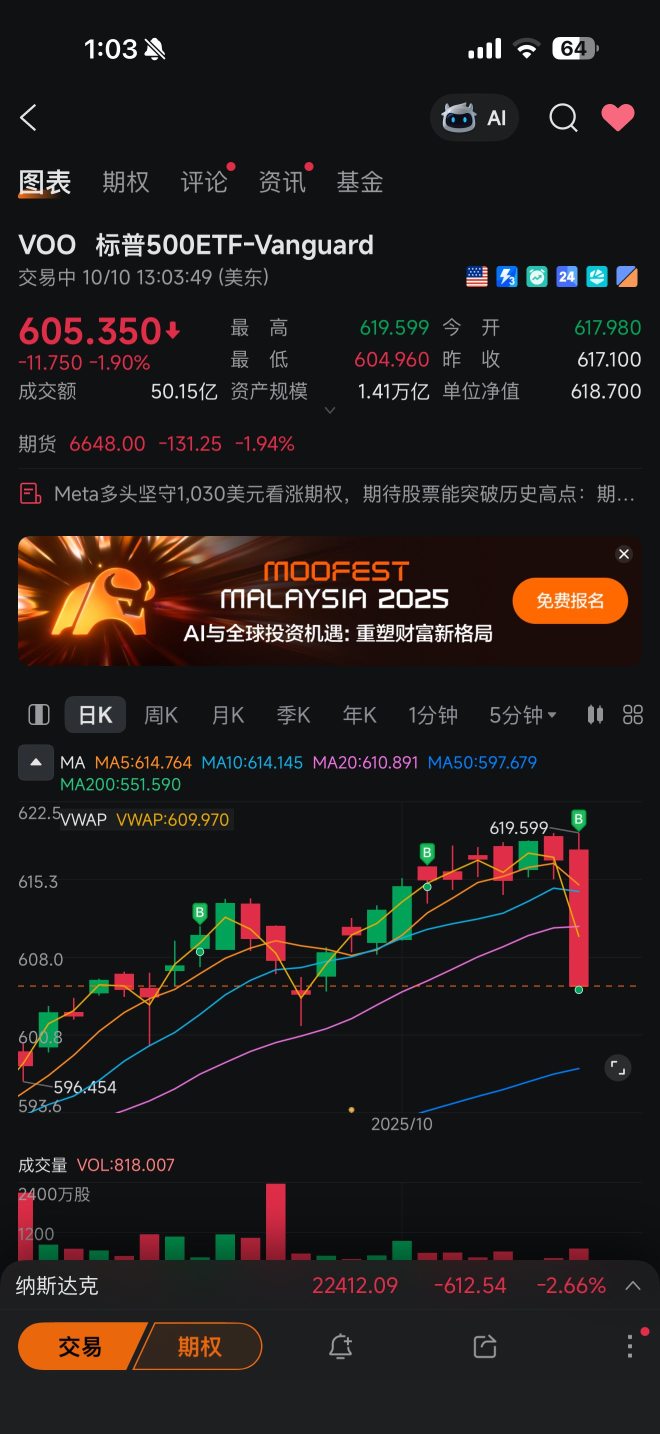The height and width of the screenshot is (1434, 660).
Task: Dismiss the Moofest Malaysia 2025 banner
Action: 623,554
